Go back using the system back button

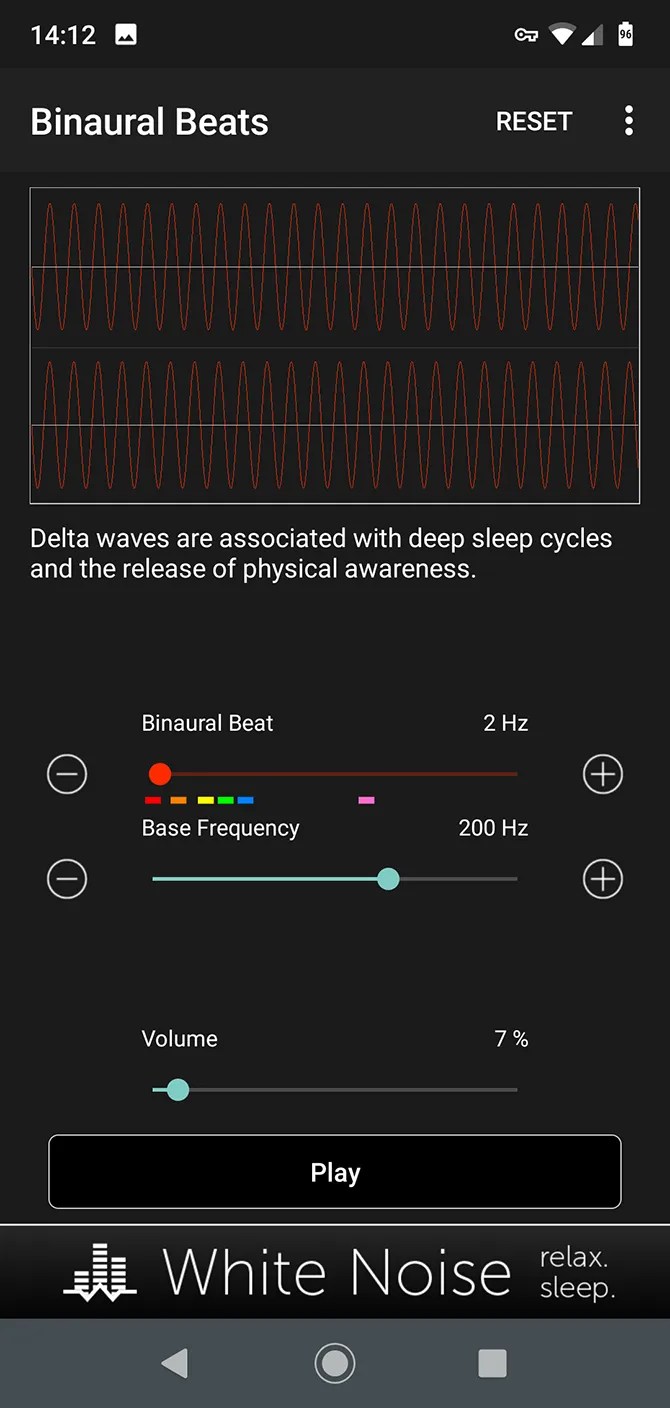point(175,1362)
